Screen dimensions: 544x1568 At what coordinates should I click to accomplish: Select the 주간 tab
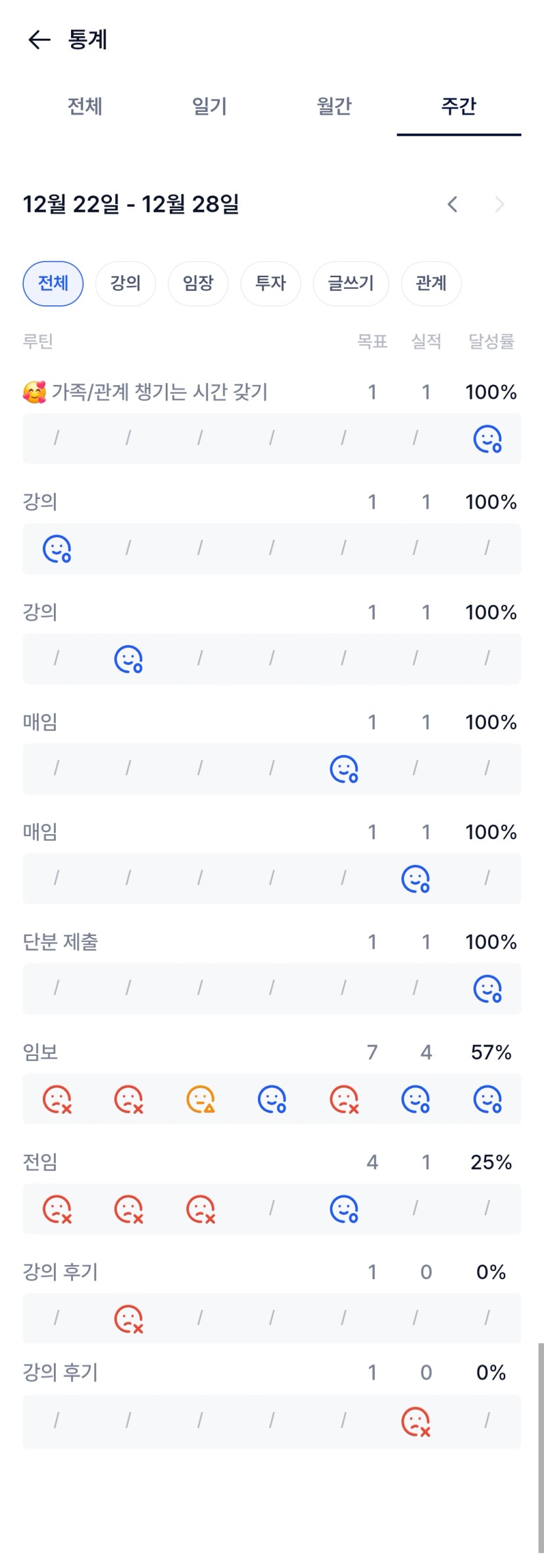(458, 106)
